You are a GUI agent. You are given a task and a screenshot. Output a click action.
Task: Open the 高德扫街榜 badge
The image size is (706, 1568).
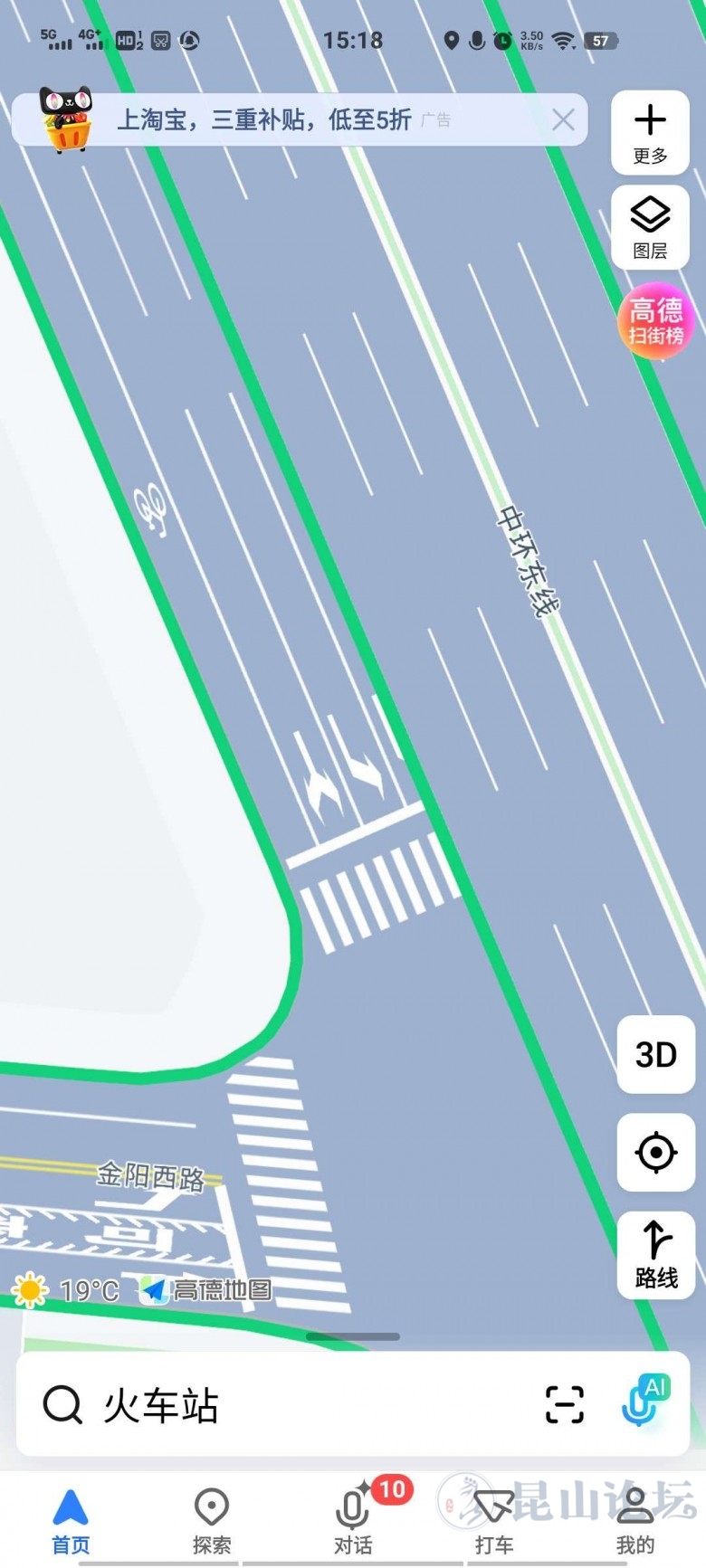tap(655, 322)
